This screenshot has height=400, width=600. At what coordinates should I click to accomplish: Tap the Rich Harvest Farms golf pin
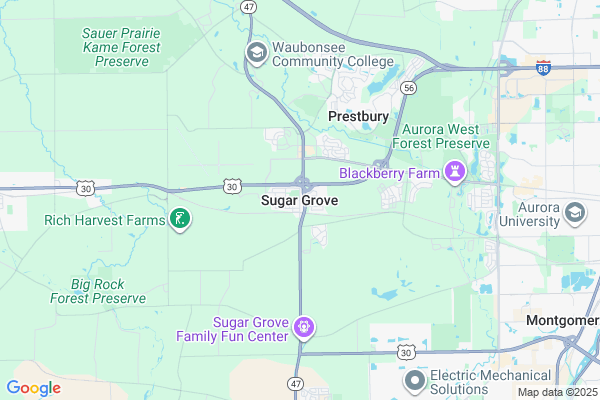point(180,218)
